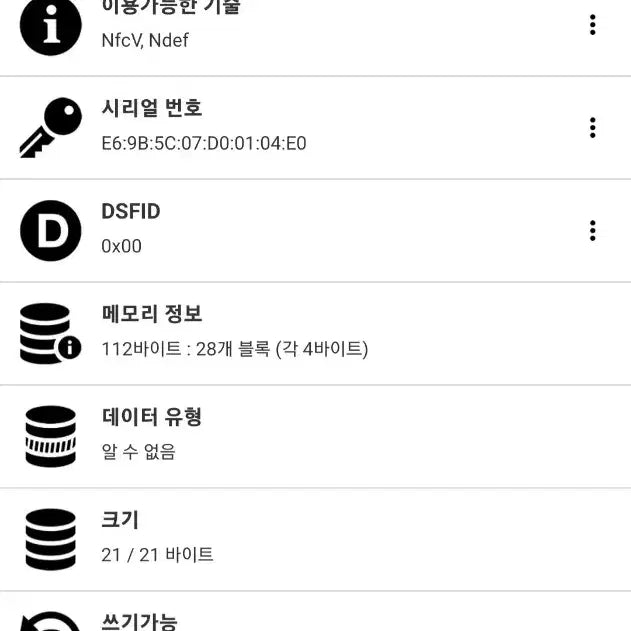This screenshot has height=631, width=631.
Task: Open overflow menu for DSFID
Action: click(592, 231)
